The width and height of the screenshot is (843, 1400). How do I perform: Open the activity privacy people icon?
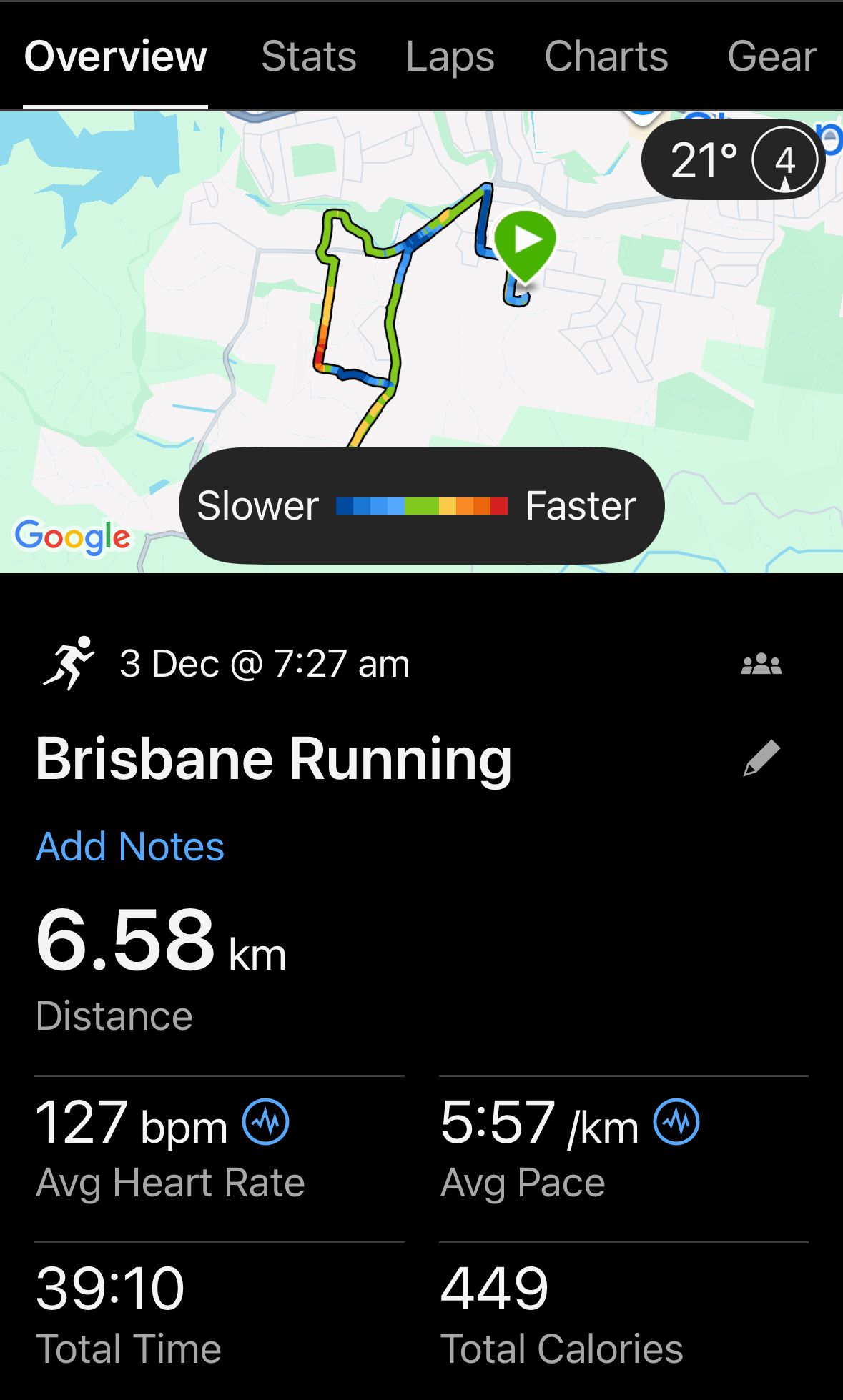point(761,665)
